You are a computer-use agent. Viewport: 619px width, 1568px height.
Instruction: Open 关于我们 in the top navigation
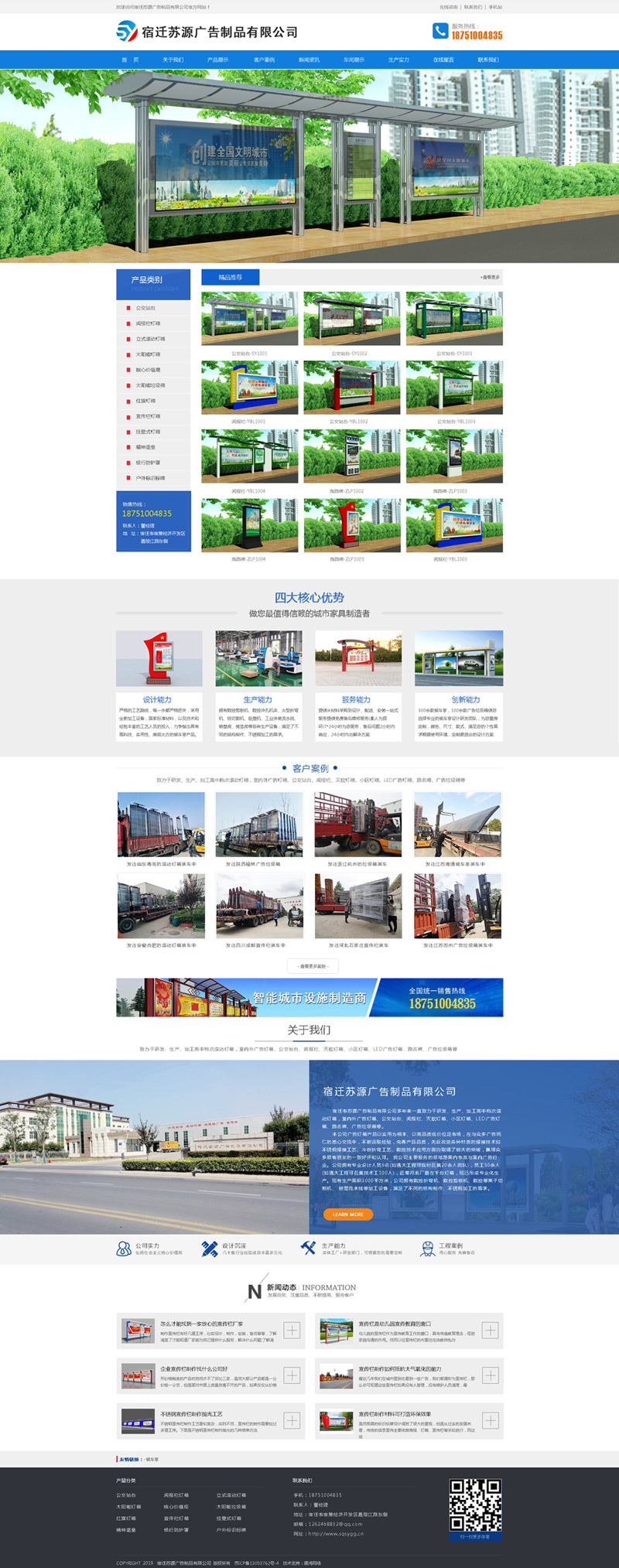(173, 60)
